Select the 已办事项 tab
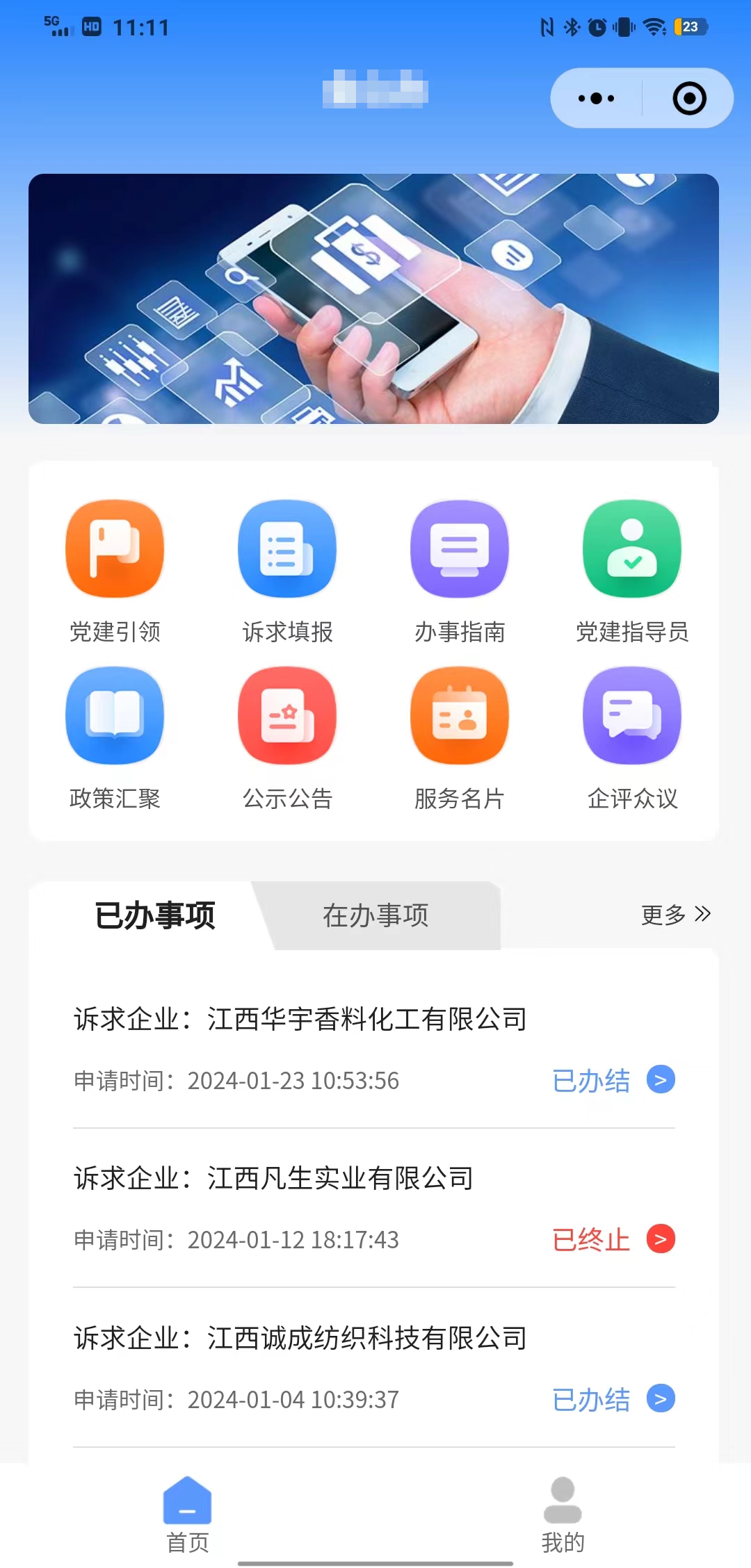The height and width of the screenshot is (1568, 751). coord(156,916)
